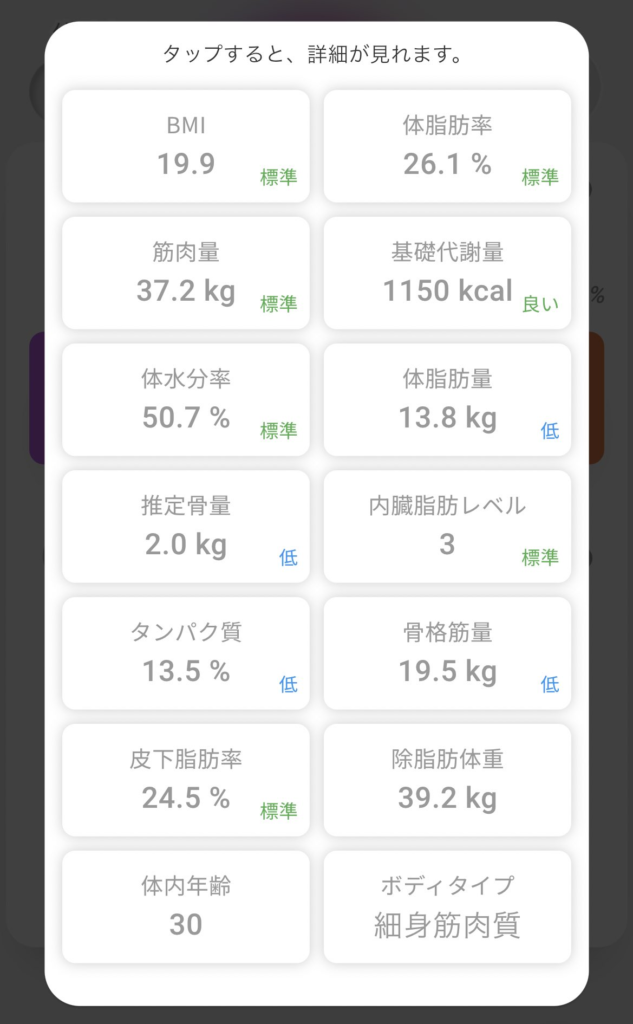The height and width of the screenshot is (1024, 633).
Task: Open the BMI 19.9 detail card
Action: tap(186, 146)
